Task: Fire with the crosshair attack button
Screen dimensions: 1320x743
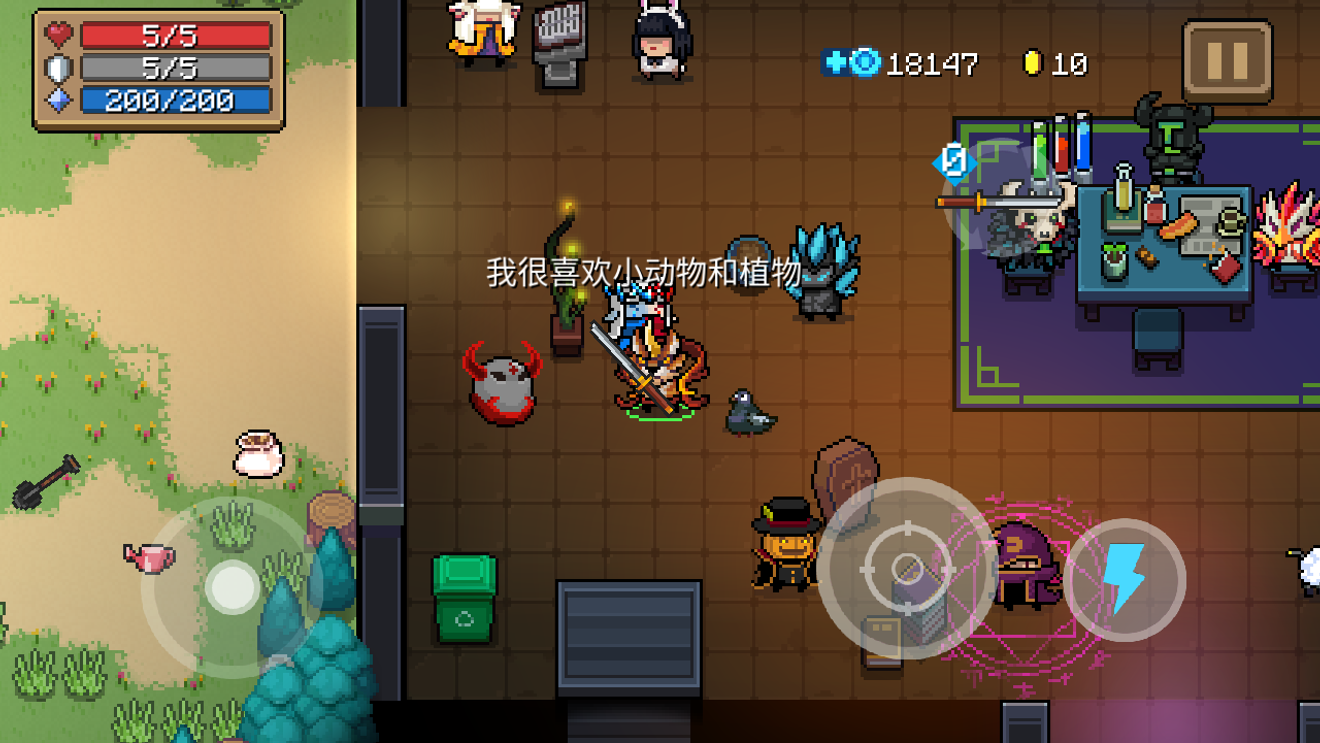Action: (907, 568)
